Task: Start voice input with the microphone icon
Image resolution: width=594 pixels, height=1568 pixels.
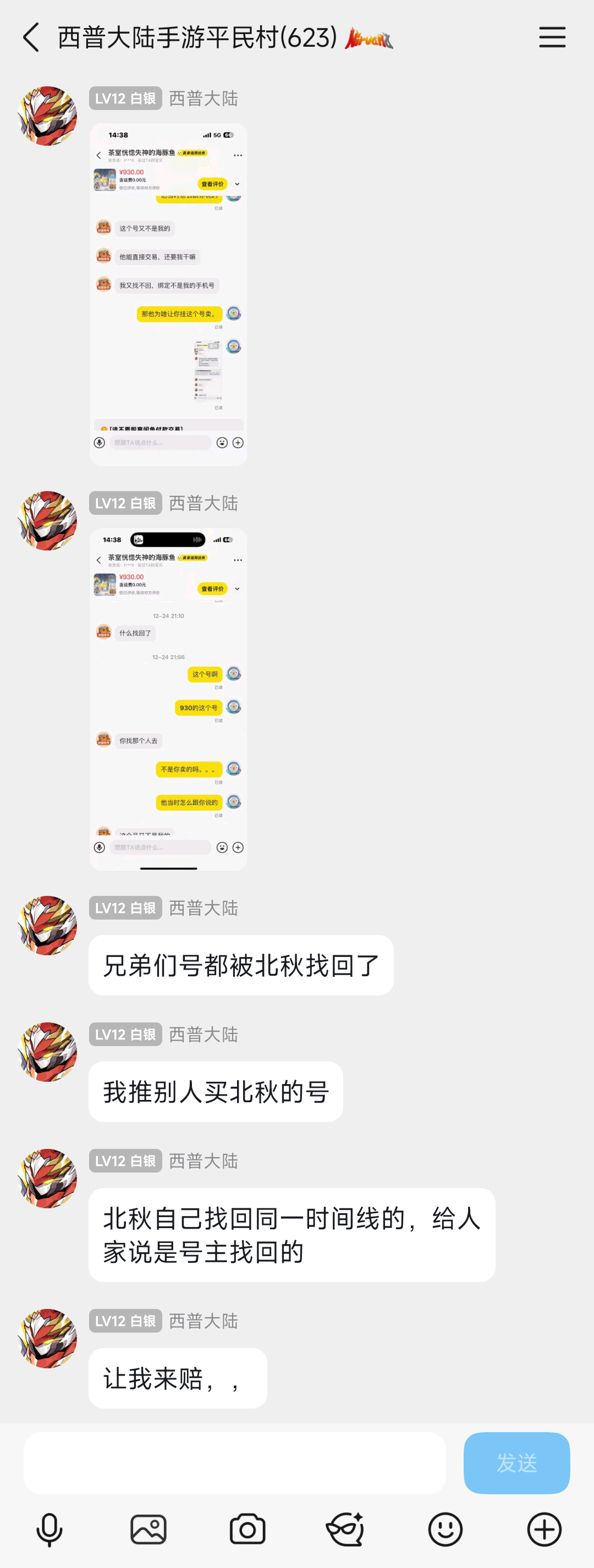Action: point(50,1530)
